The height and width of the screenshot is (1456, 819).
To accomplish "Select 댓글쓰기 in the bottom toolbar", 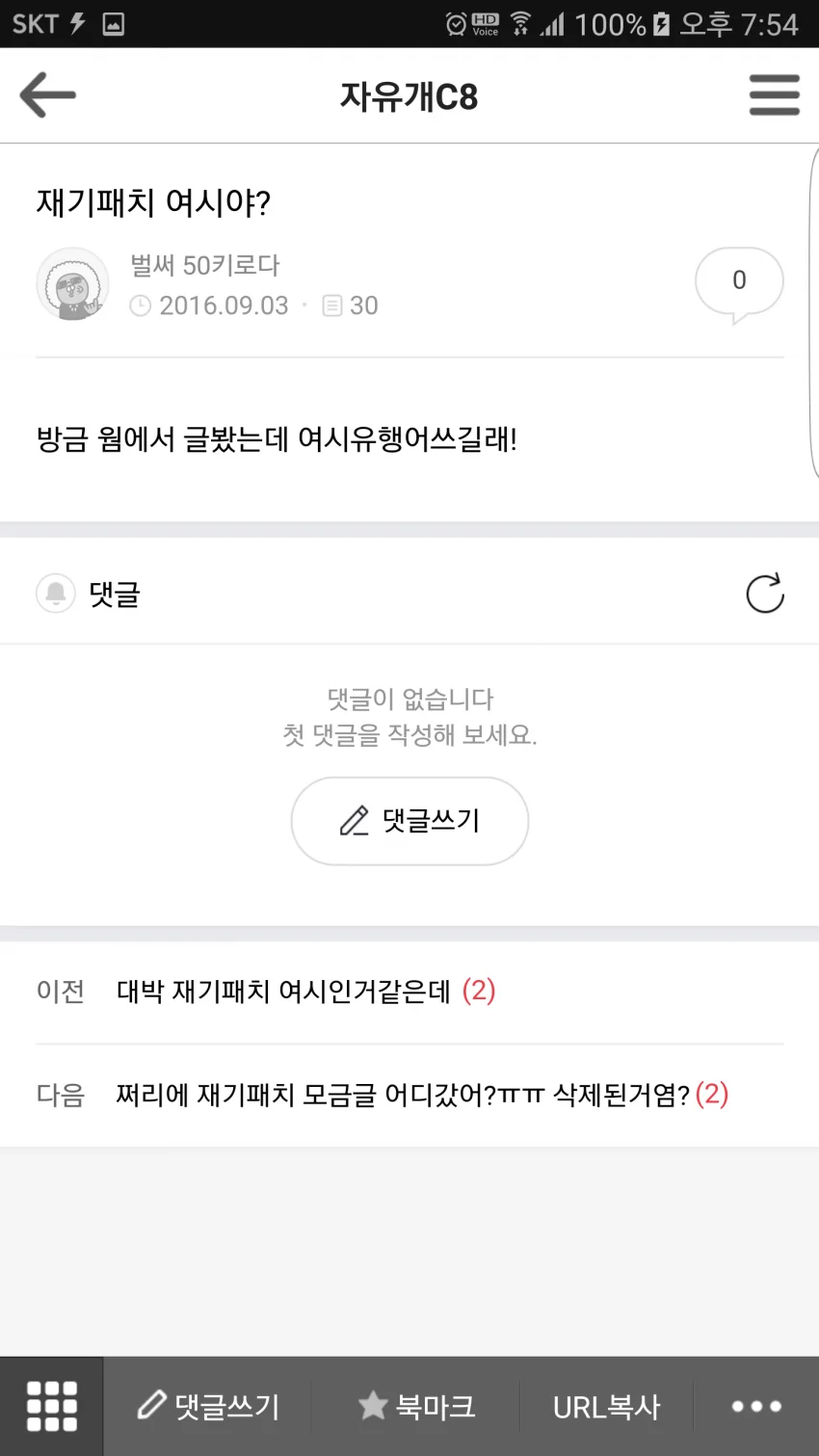I will [208, 1406].
